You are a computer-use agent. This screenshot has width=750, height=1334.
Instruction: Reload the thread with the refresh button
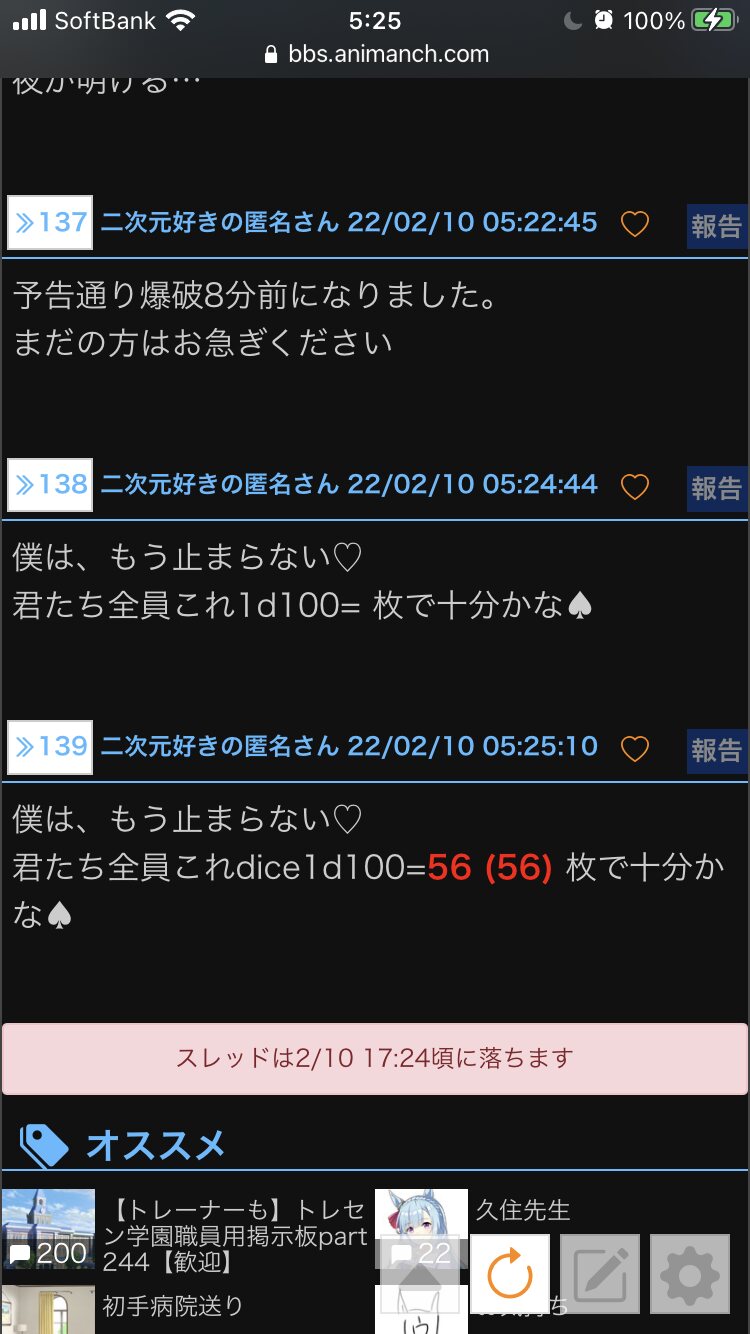point(510,1275)
